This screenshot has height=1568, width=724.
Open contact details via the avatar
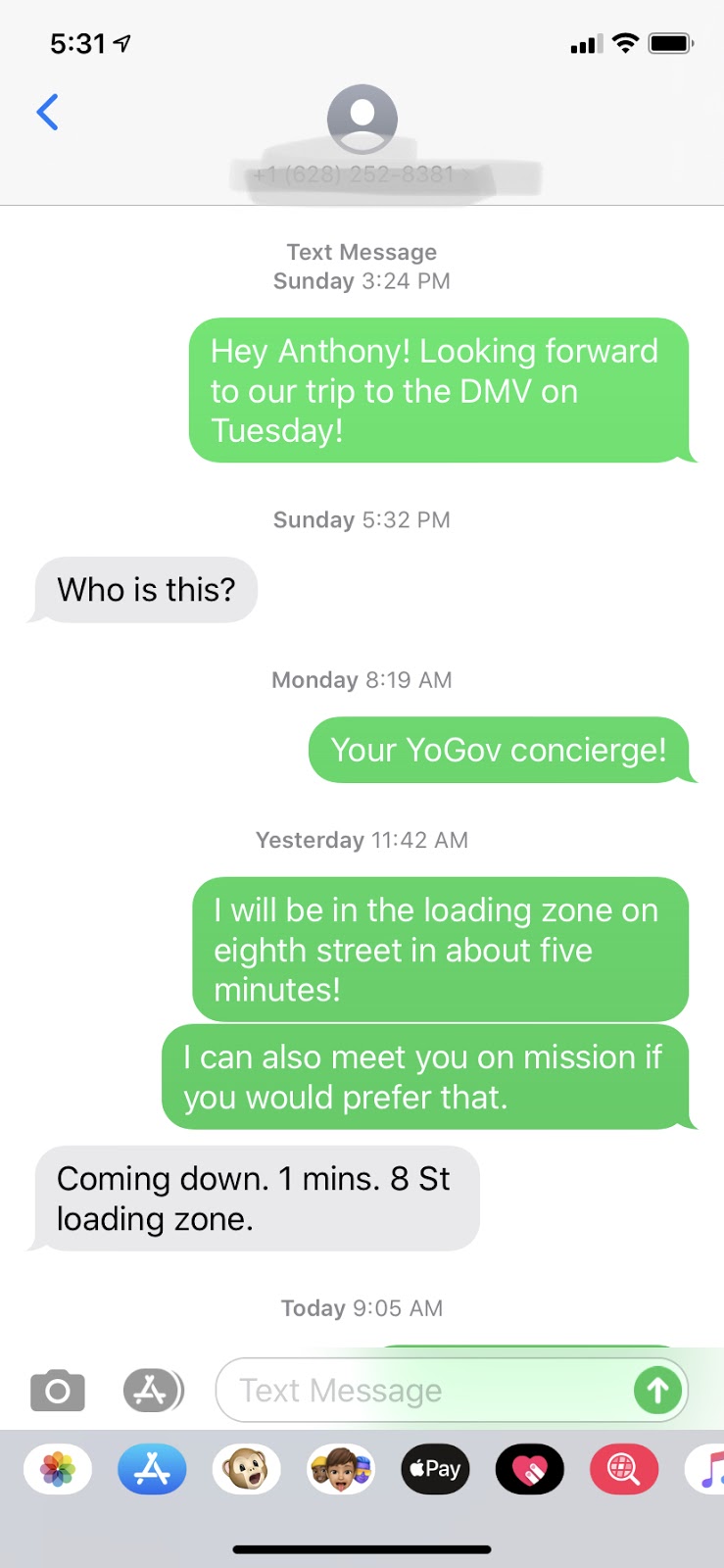(x=362, y=120)
